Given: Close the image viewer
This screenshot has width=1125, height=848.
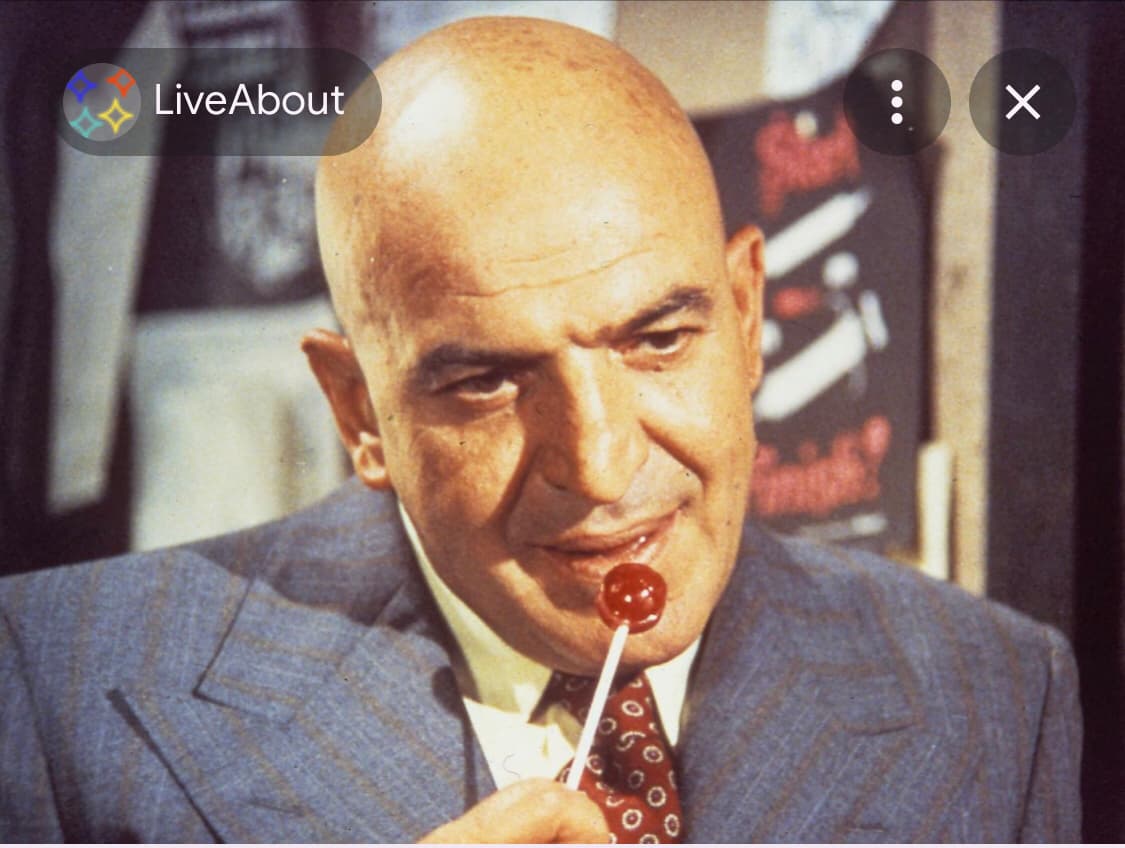Looking at the screenshot, I should point(1022,102).
